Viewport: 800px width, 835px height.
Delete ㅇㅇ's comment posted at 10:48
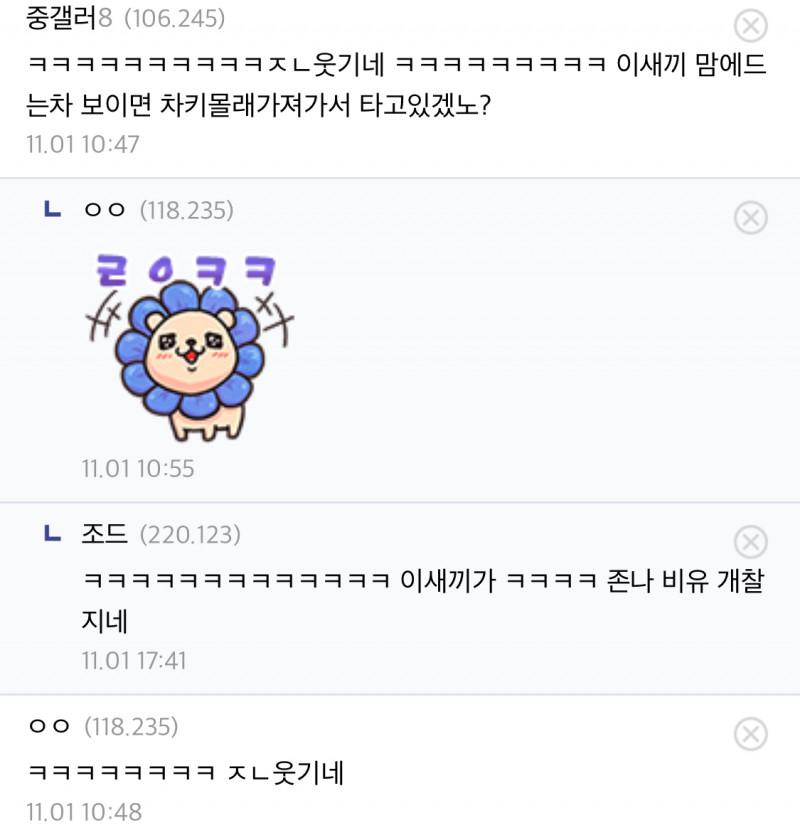751,733
